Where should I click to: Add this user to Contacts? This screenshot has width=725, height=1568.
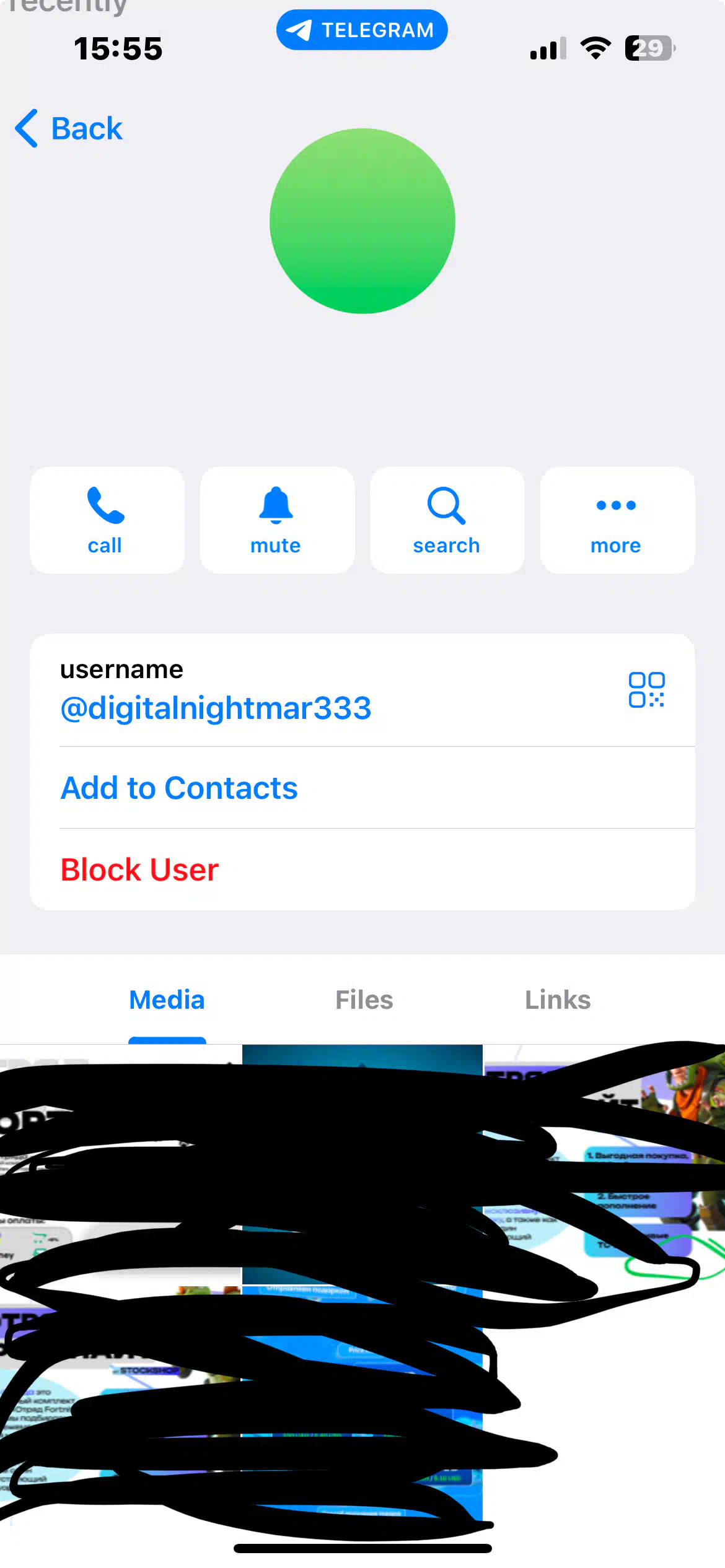tap(179, 788)
